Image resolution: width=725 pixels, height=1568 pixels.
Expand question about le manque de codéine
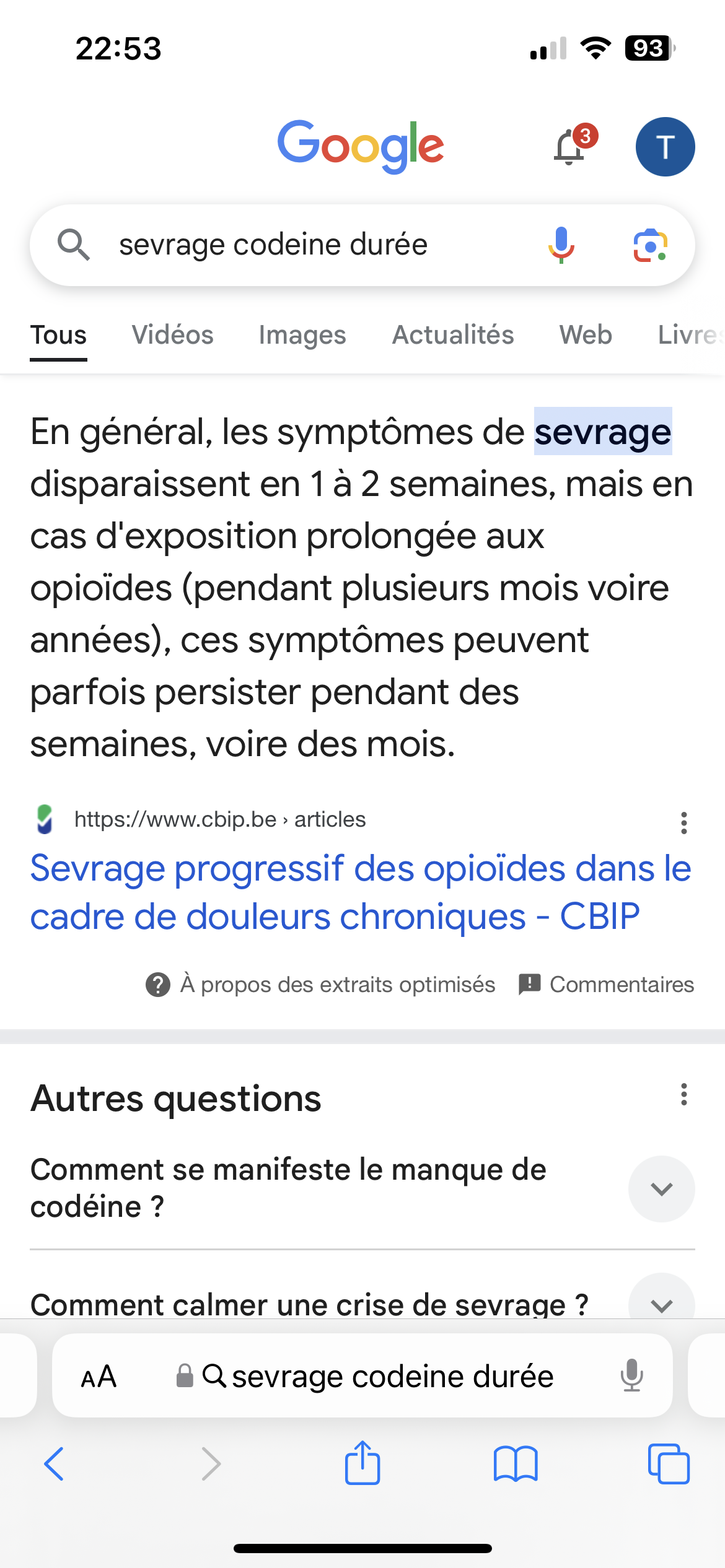click(x=362, y=1188)
